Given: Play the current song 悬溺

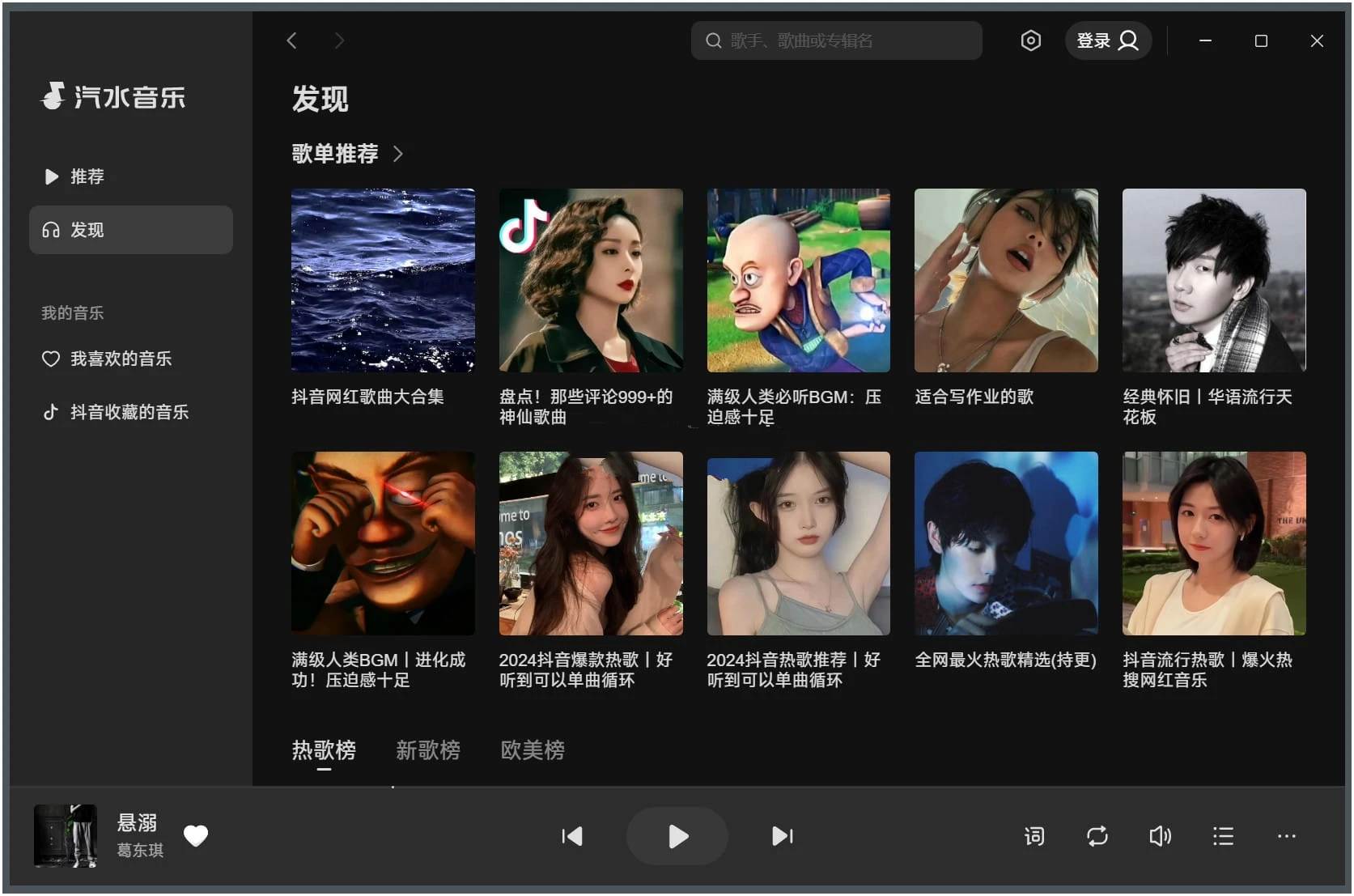Looking at the screenshot, I should pos(677,836).
